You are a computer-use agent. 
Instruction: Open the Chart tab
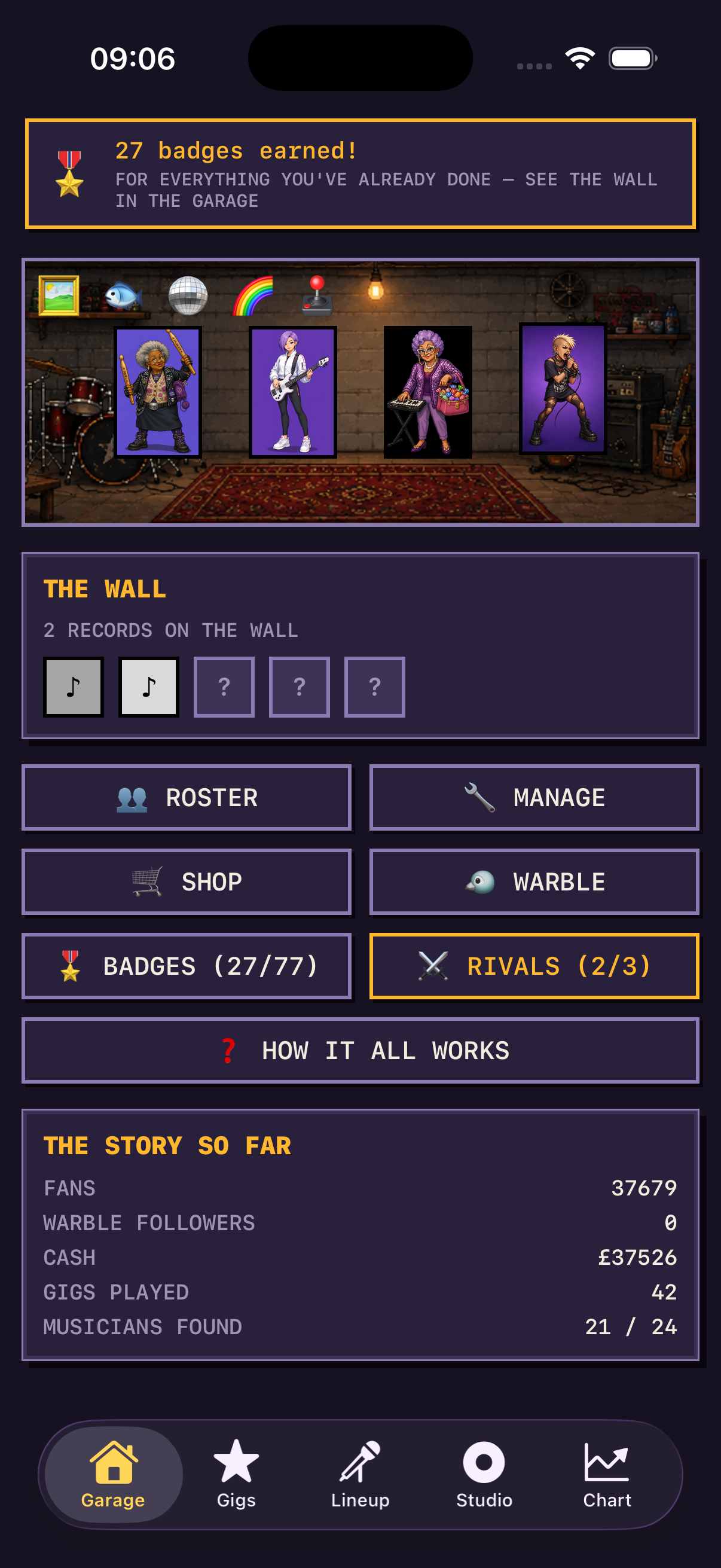[x=607, y=1474]
